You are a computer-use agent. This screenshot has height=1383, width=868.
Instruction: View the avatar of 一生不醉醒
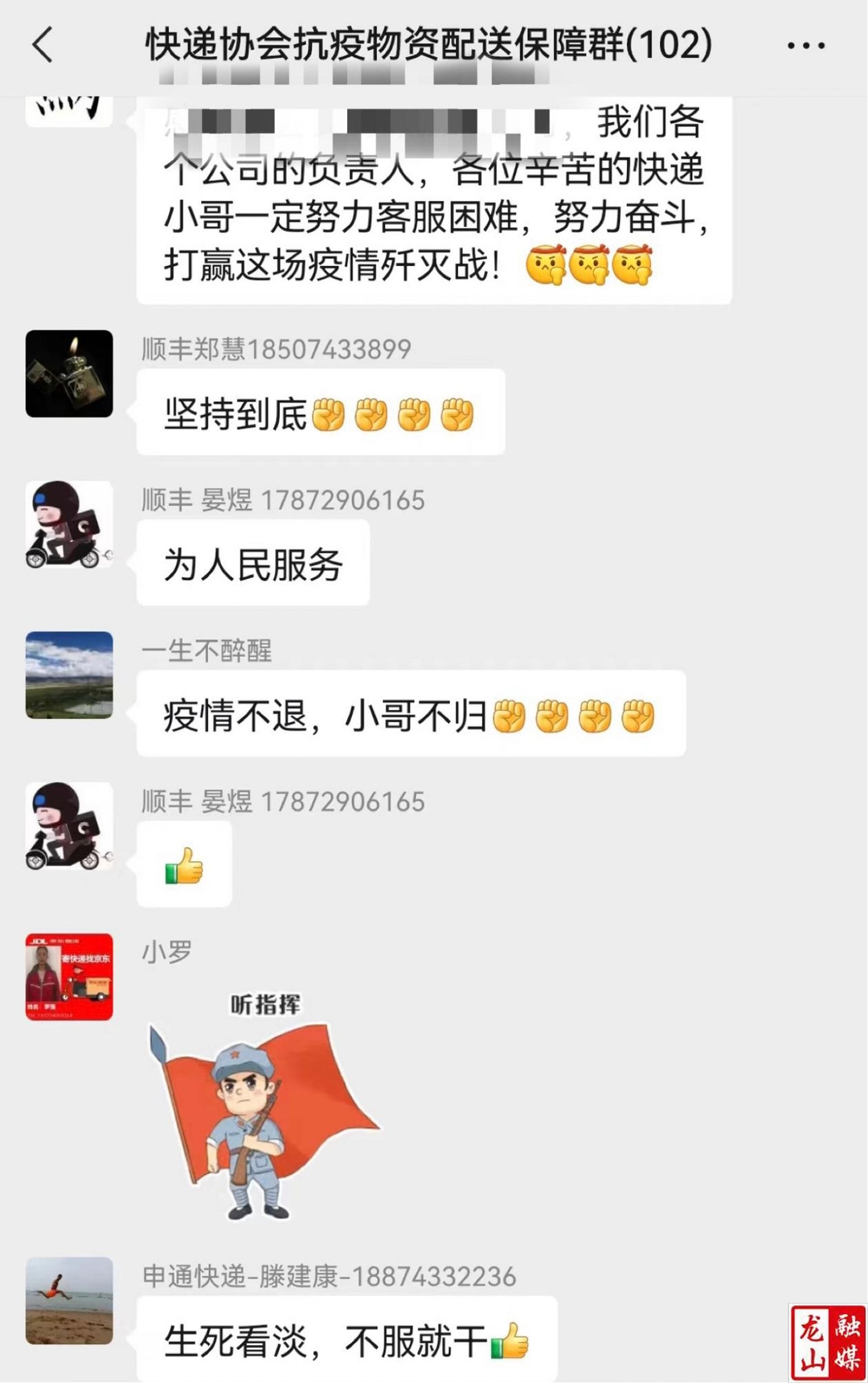[x=69, y=675]
